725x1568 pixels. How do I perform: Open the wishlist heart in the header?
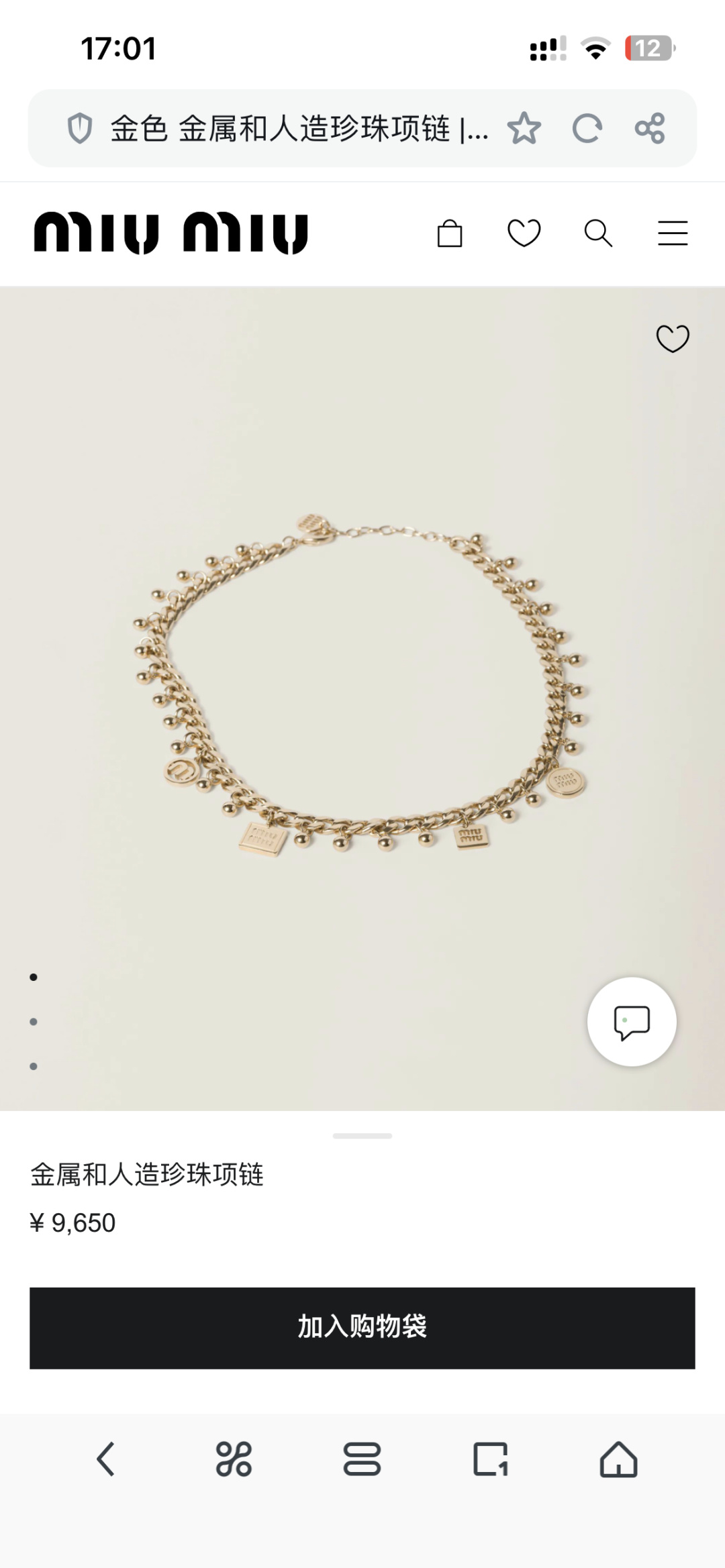pyautogui.click(x=524, y=233)
